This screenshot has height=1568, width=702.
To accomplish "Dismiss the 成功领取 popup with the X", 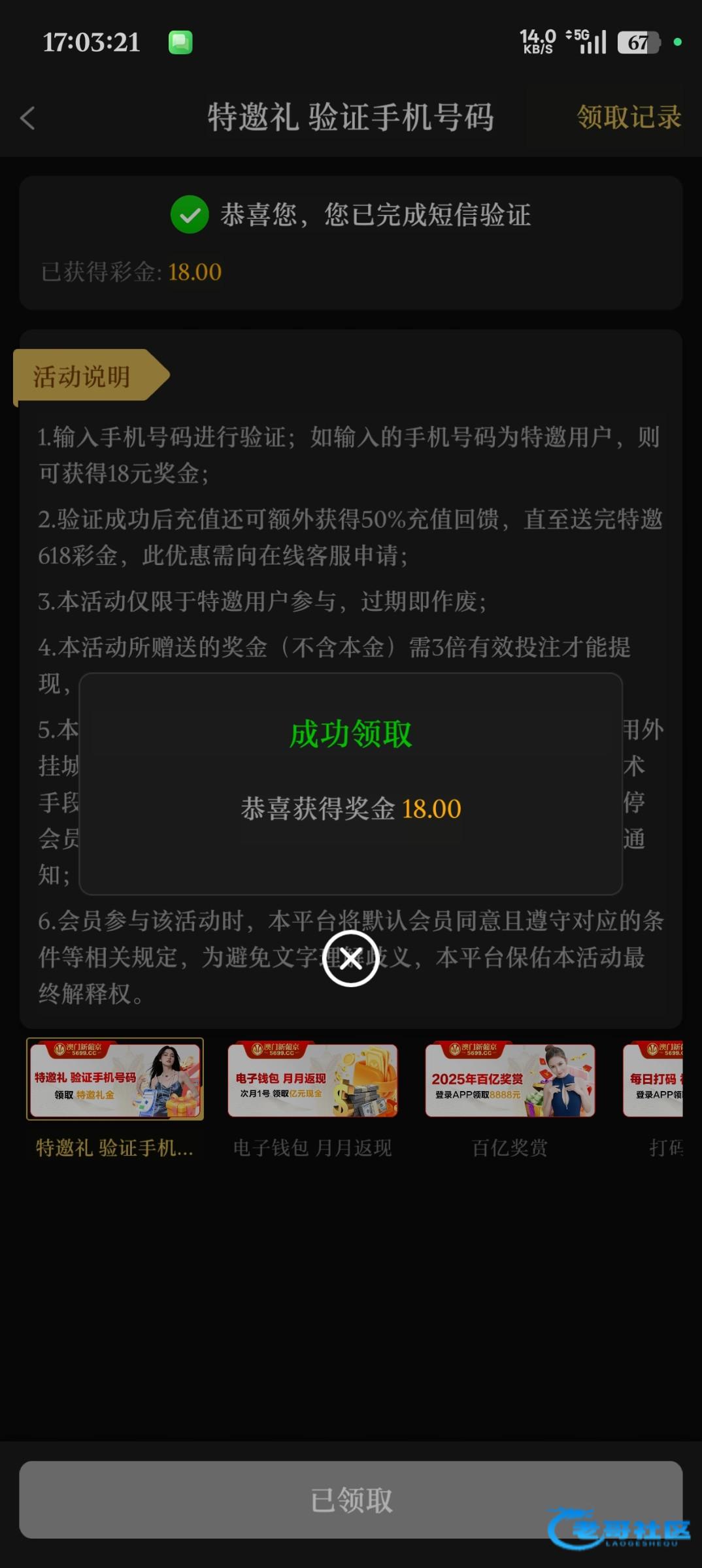I will click(x=351, y=958).
